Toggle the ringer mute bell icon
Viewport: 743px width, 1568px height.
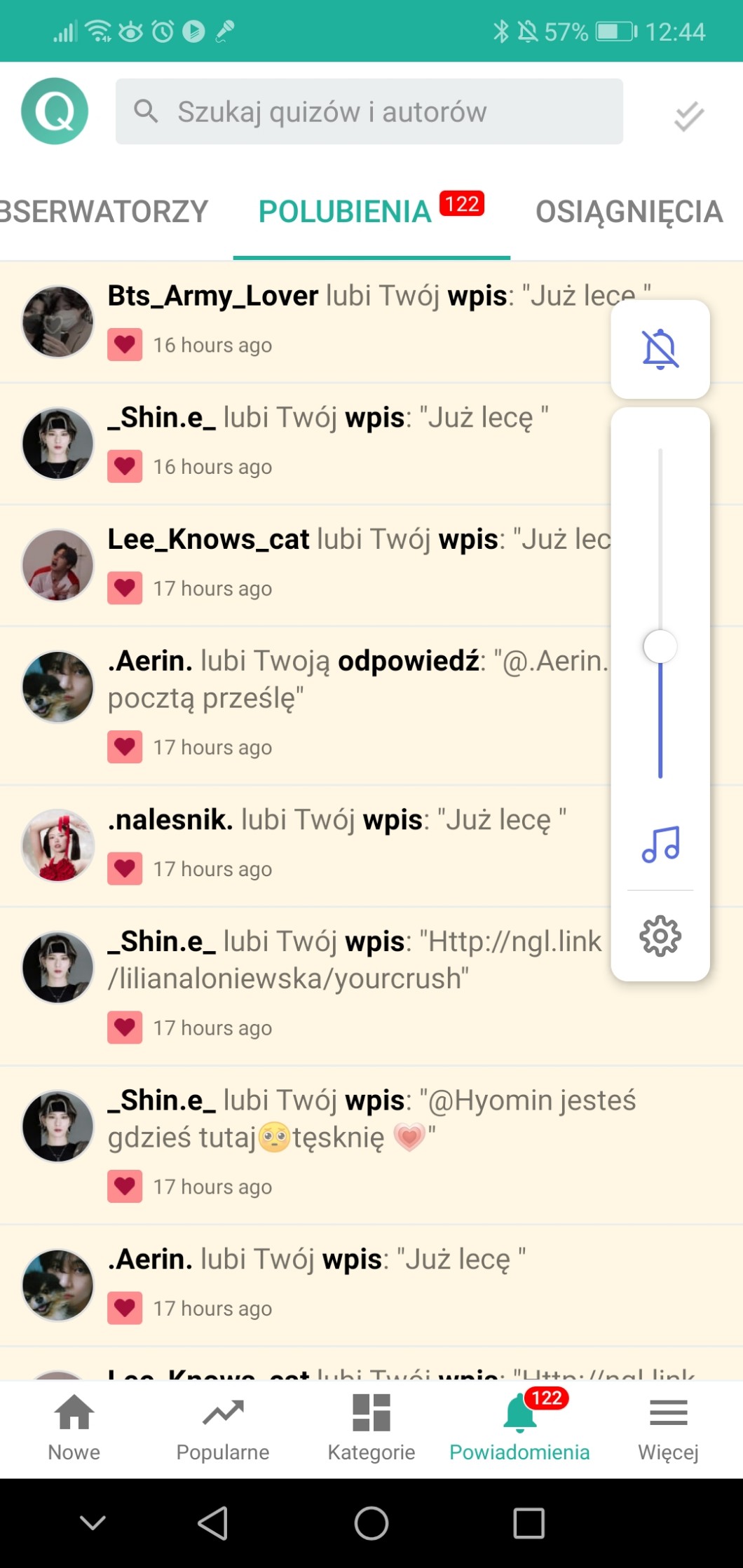coord(660,349)
